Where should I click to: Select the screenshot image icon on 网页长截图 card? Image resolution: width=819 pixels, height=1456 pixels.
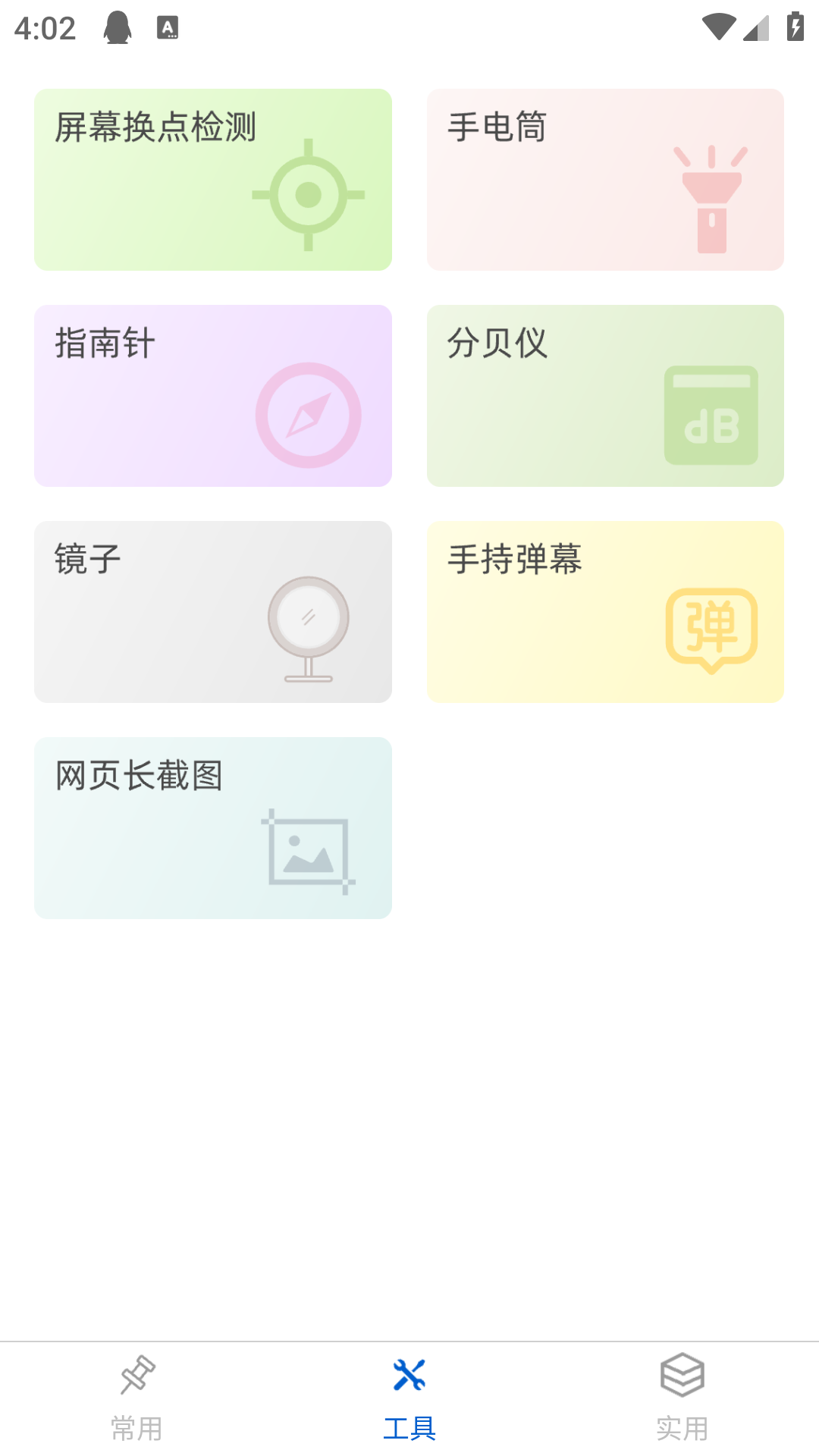(308, 853)
